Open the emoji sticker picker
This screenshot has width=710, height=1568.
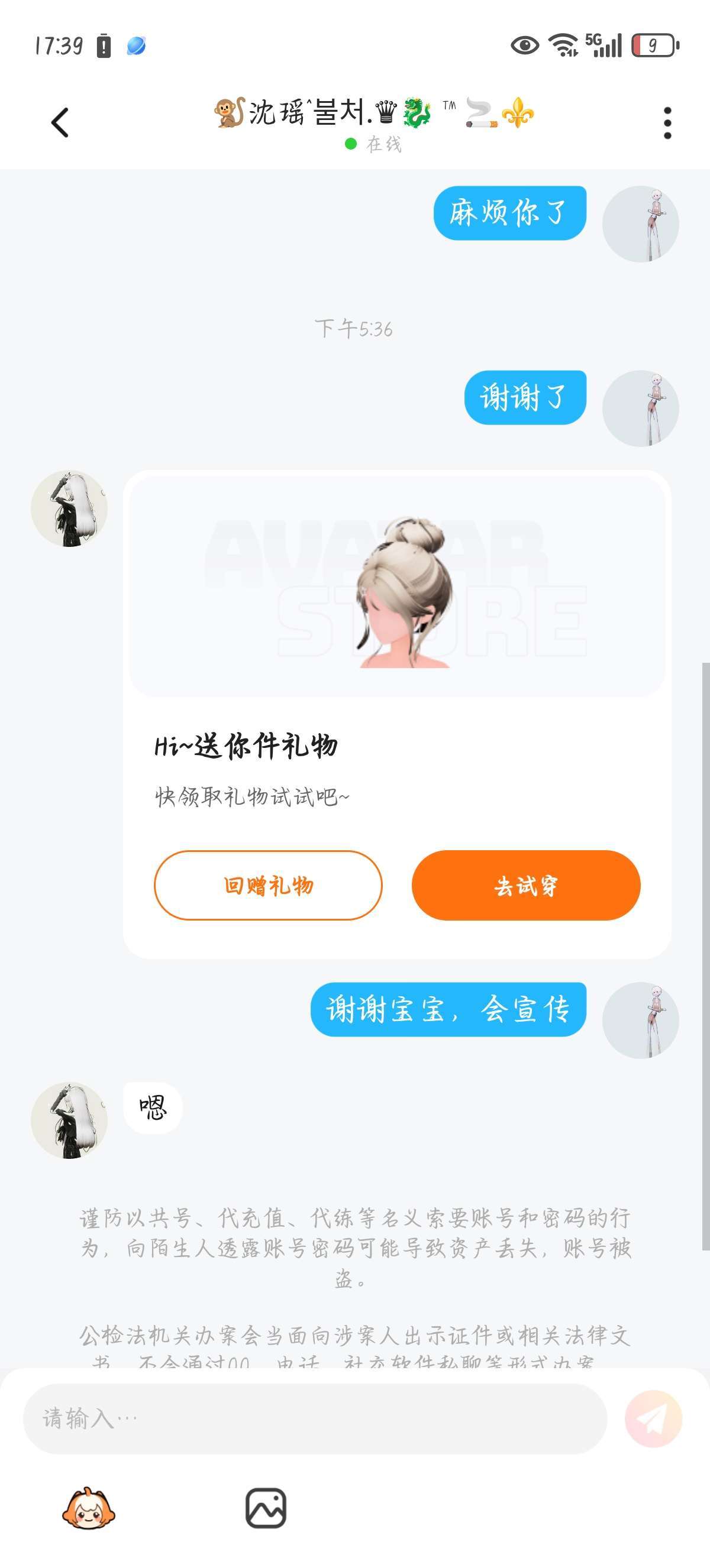(x=89, y=1508)
